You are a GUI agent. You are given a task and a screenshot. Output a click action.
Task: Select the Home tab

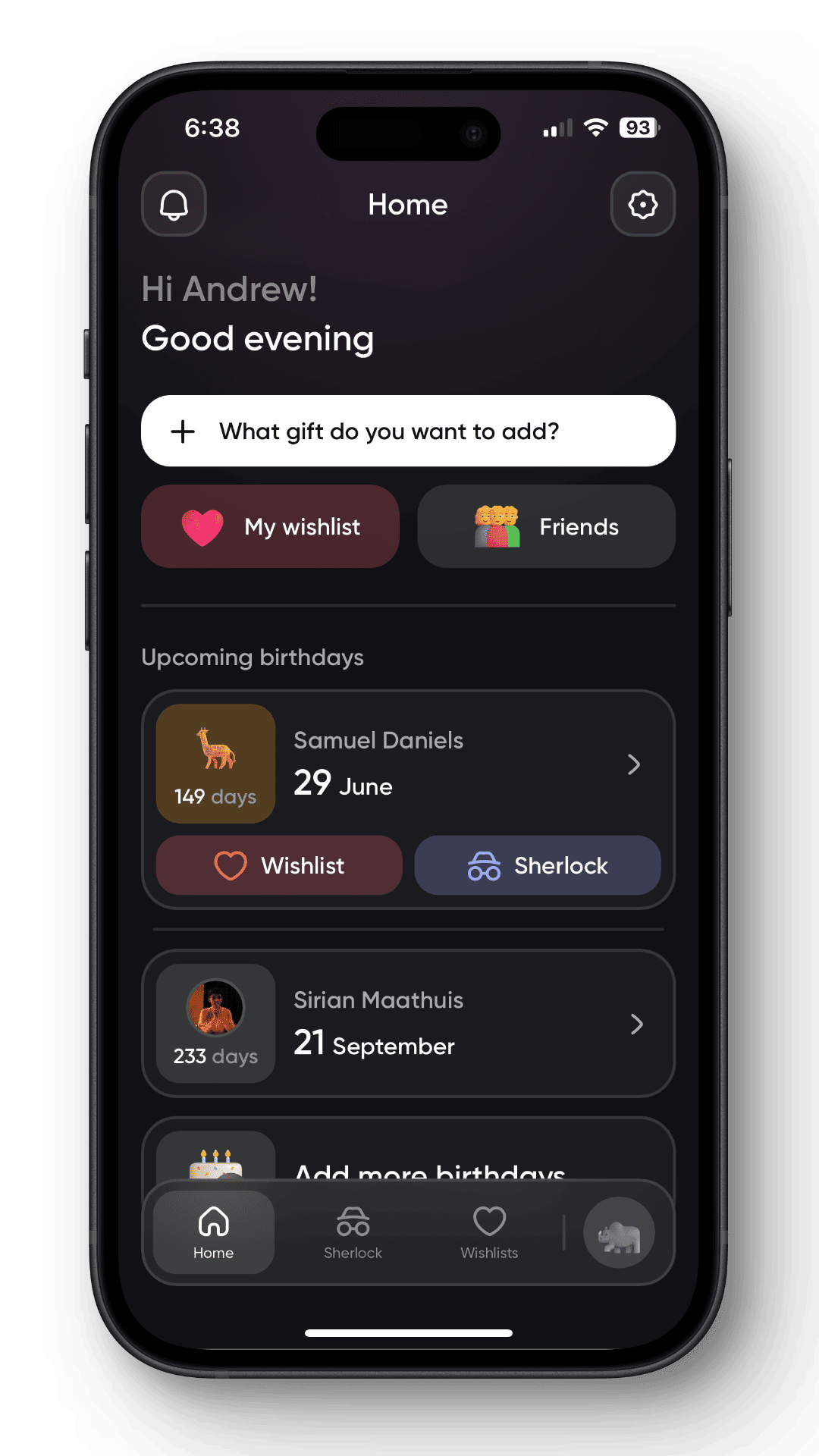click(214, 1232)
